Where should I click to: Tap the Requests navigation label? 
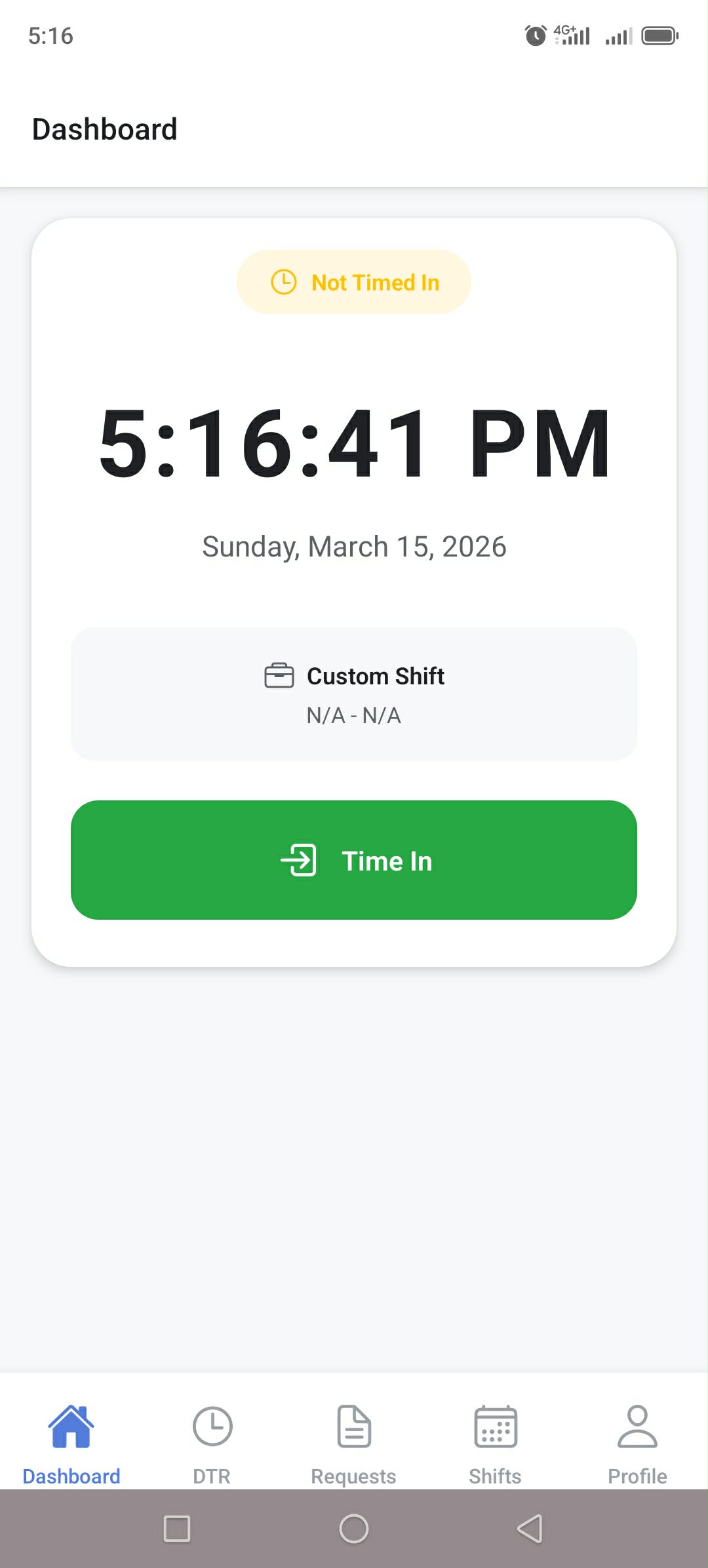pos(353,1476)
